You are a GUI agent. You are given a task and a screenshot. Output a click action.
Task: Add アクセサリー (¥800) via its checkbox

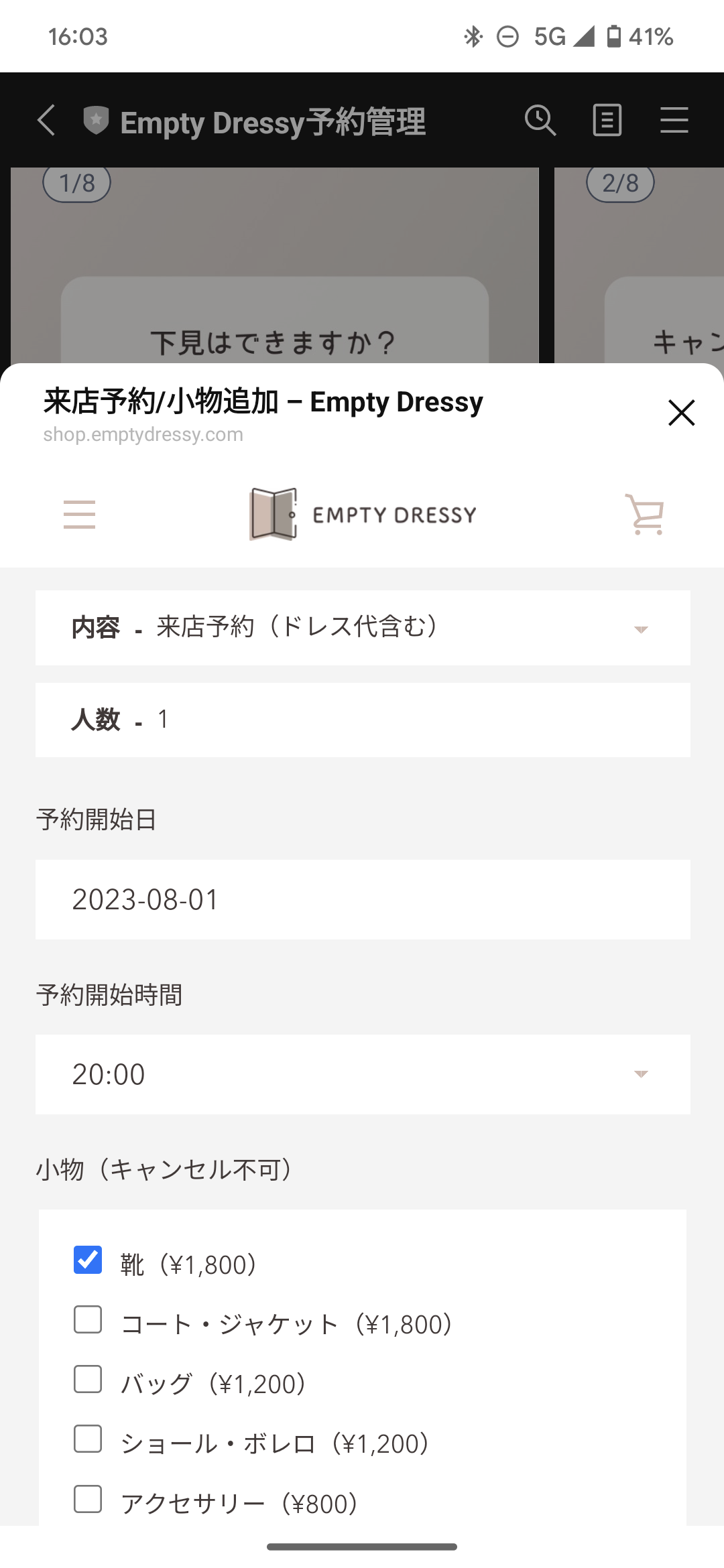click(88, 1499)
